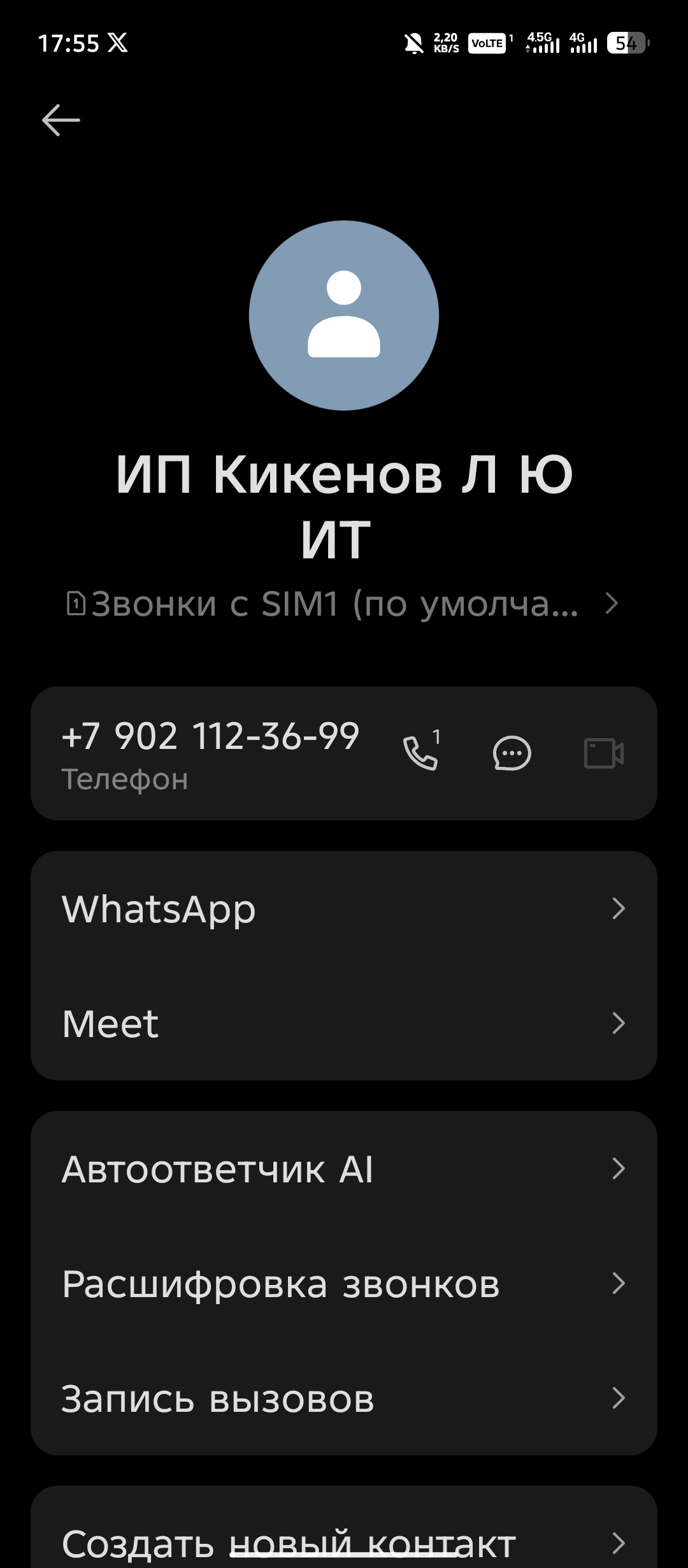This screenshot has height=1568, width=688.
Task: Go back using the arrow icon
Action: (61, 120)
